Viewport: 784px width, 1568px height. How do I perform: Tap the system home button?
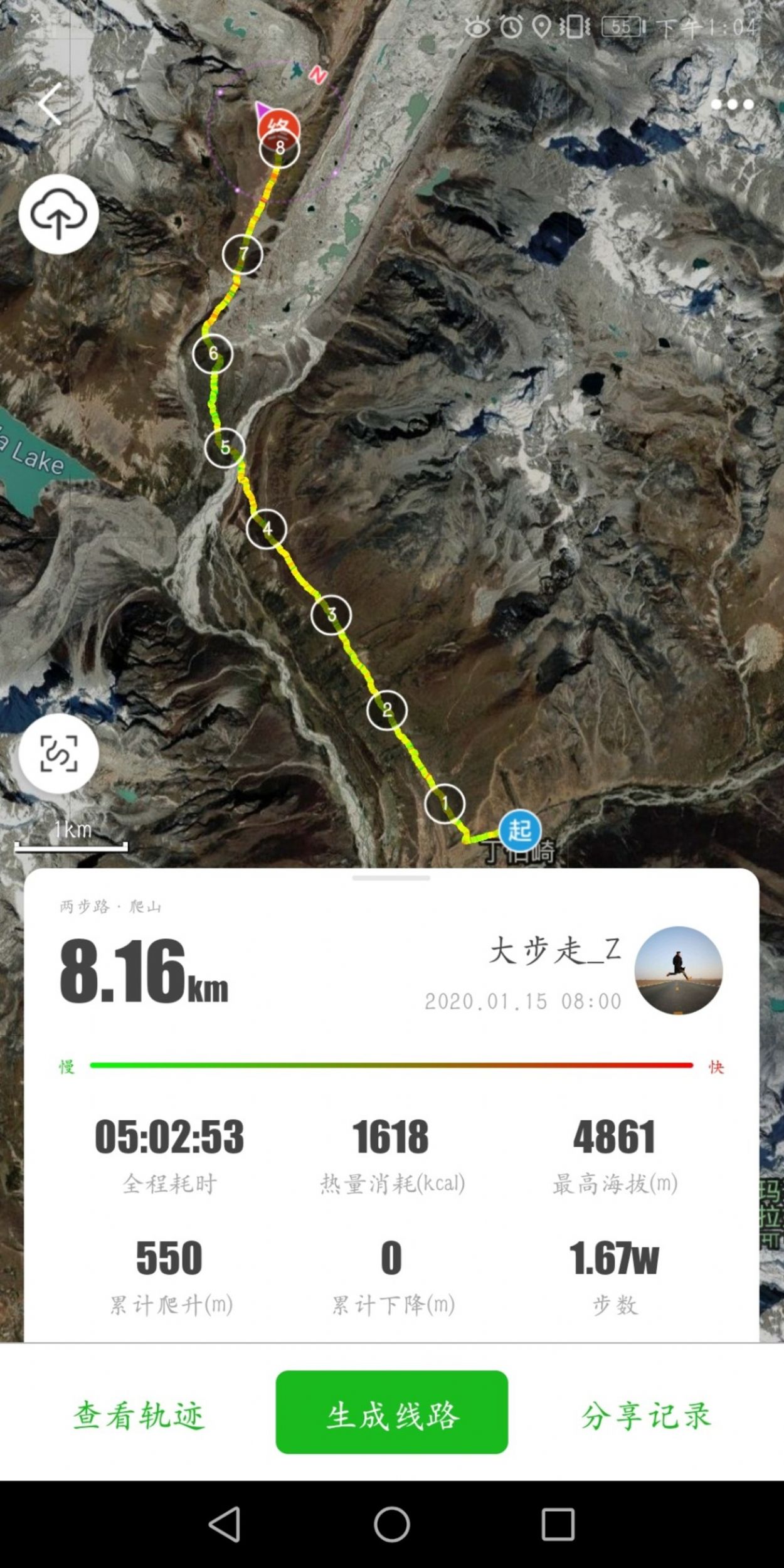coord(391,1524)
